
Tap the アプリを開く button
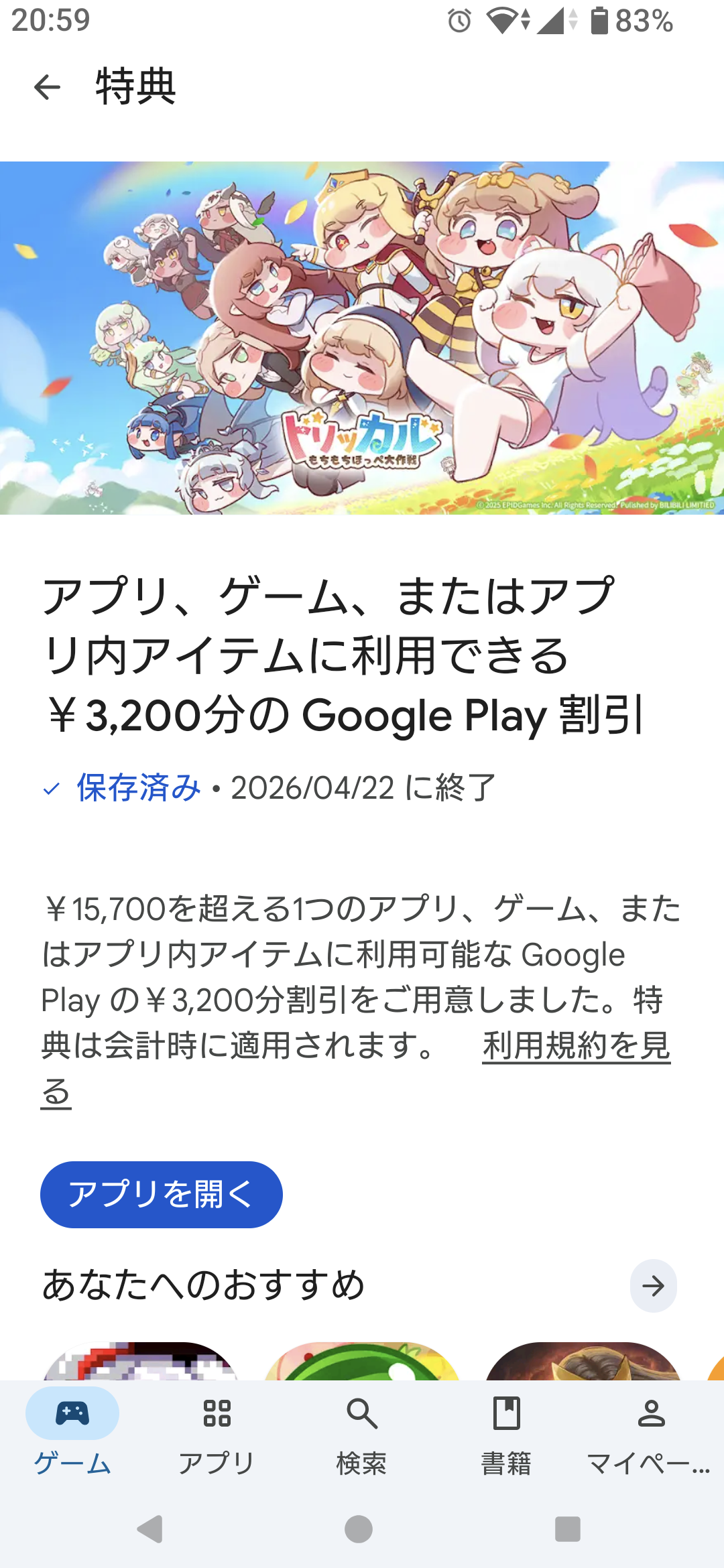click(x=161, y=1194)
